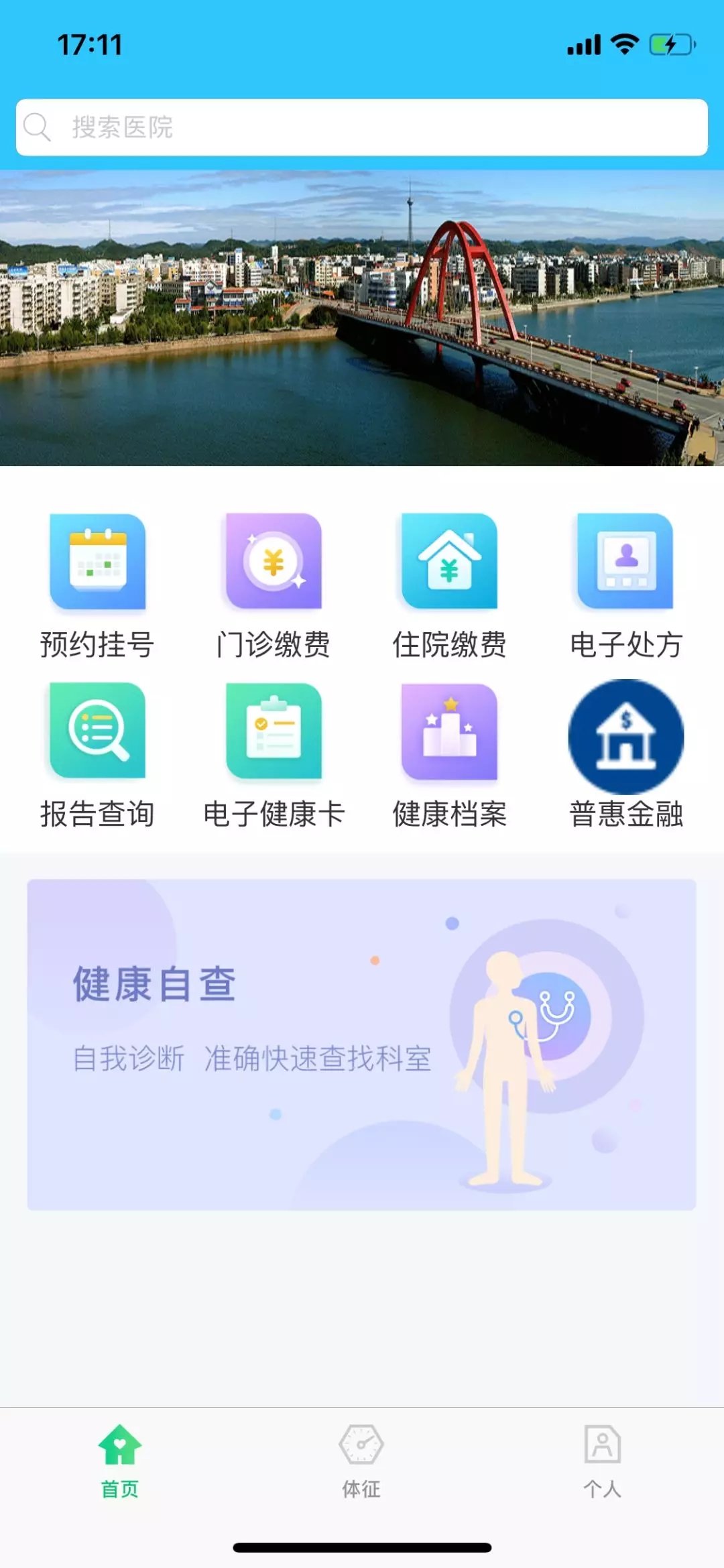This screenshot has width=724, height=1568.
Task: Open the 健康自查 self-check card
Action: pyautogui.click(x=362, y=1044)
